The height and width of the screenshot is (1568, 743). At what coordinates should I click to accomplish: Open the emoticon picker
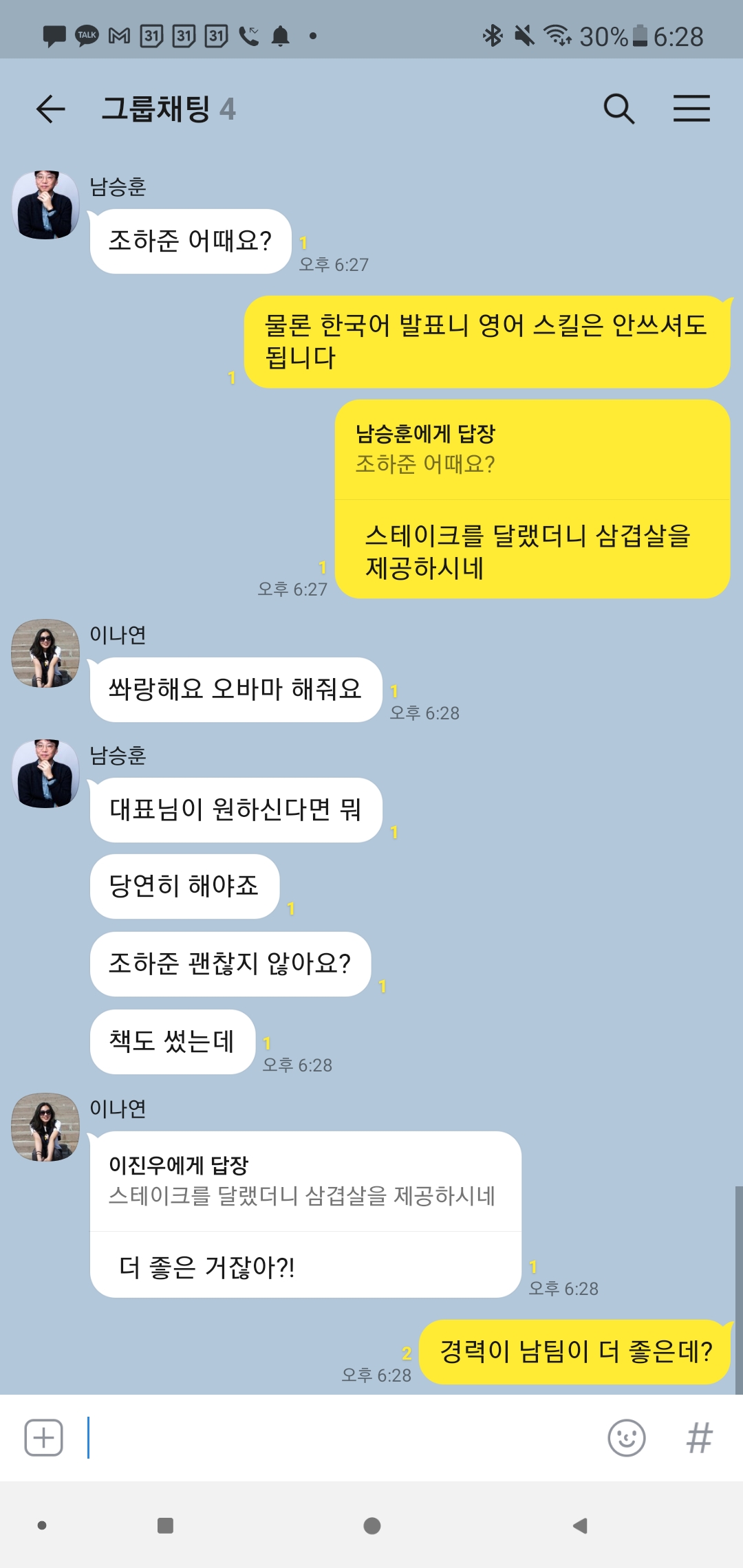click(x=626, y=1437)
